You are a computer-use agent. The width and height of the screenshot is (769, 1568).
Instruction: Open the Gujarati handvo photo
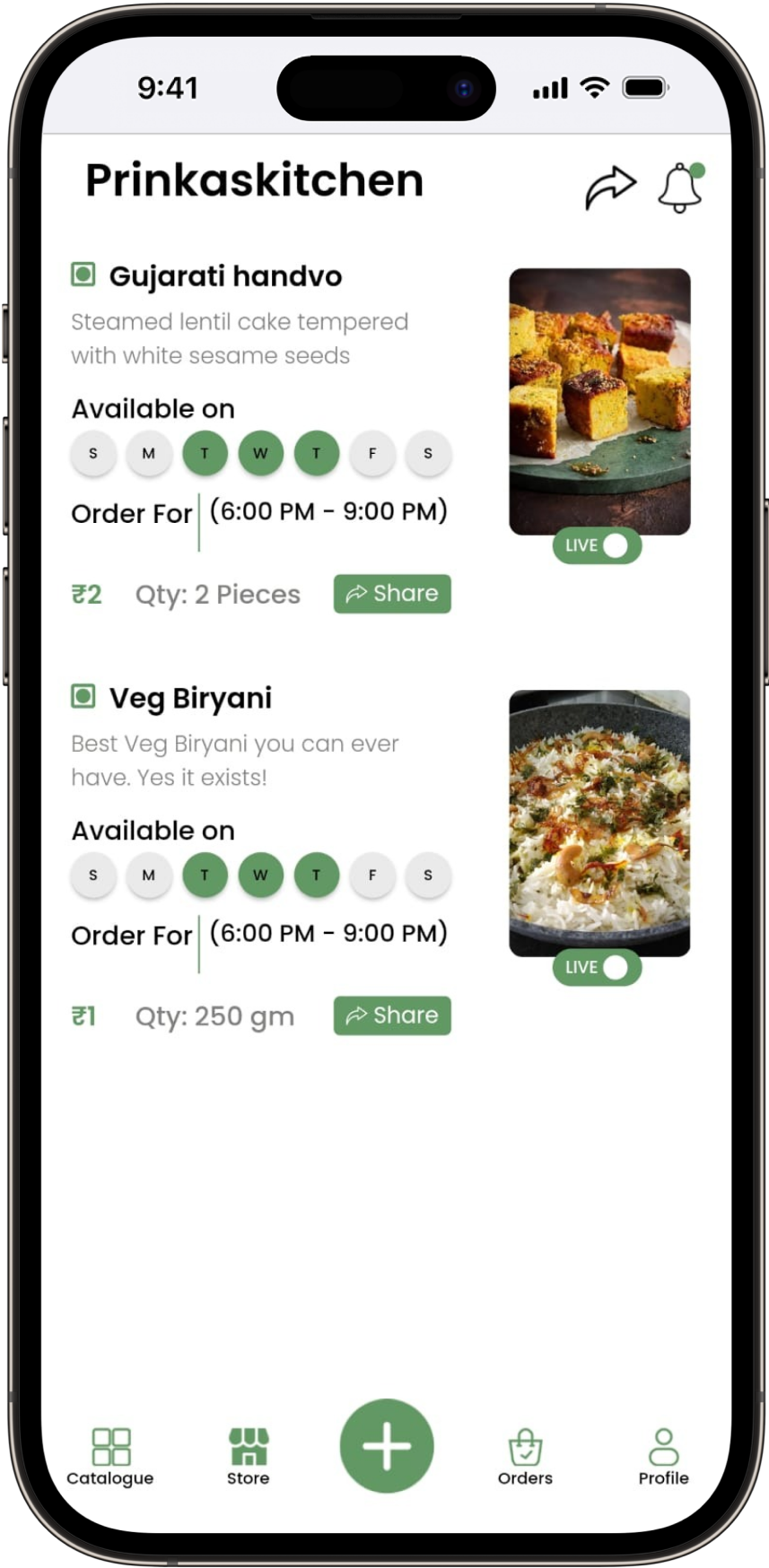599,401
